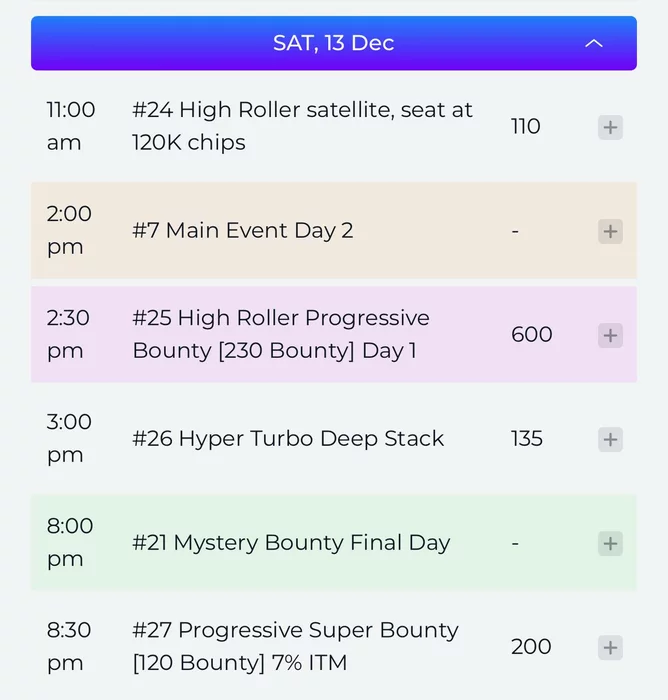The height and width of the screenshot is (700, 668).
Task: Collapse the SAT, 13 Dec section
Action: [593, 43]
